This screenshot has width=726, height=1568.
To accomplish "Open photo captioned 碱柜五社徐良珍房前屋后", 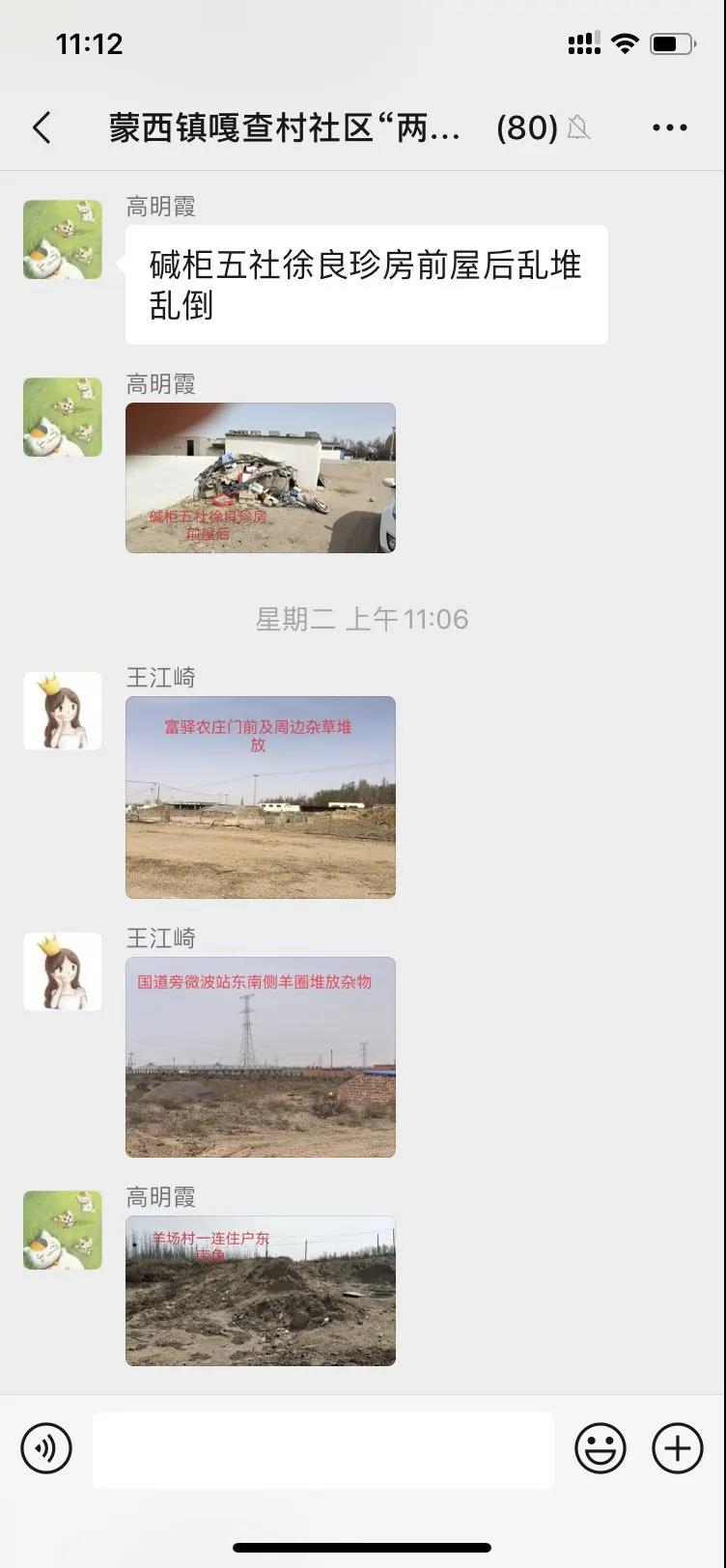I will (261, 478).
